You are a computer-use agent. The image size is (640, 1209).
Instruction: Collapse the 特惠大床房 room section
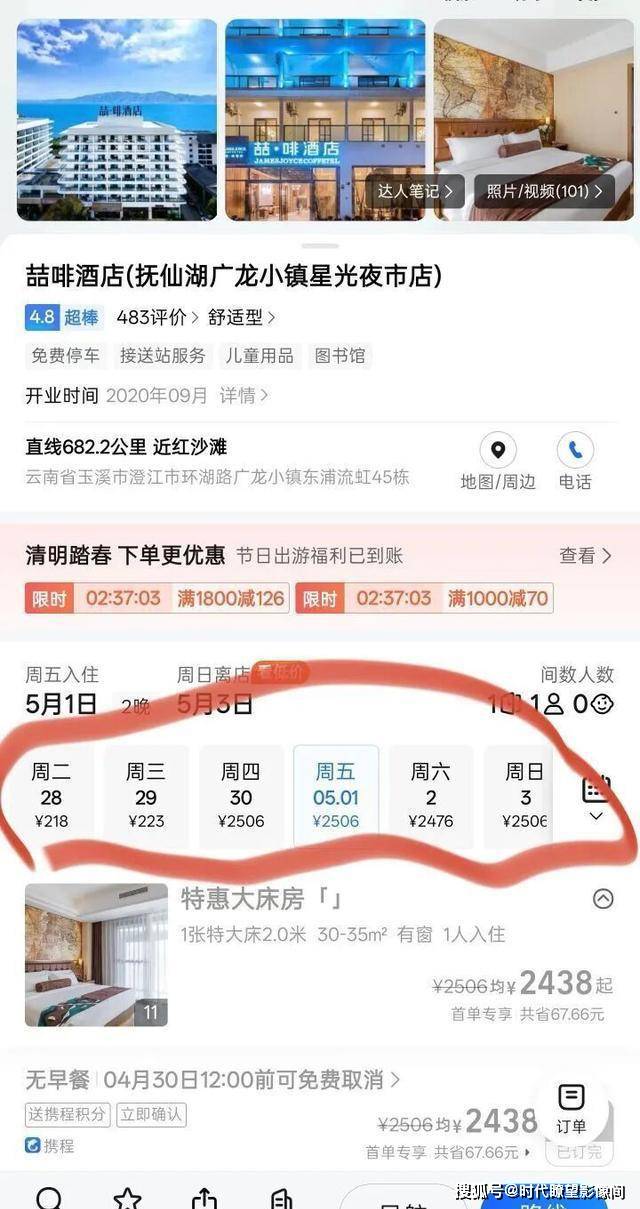(603, 899)
